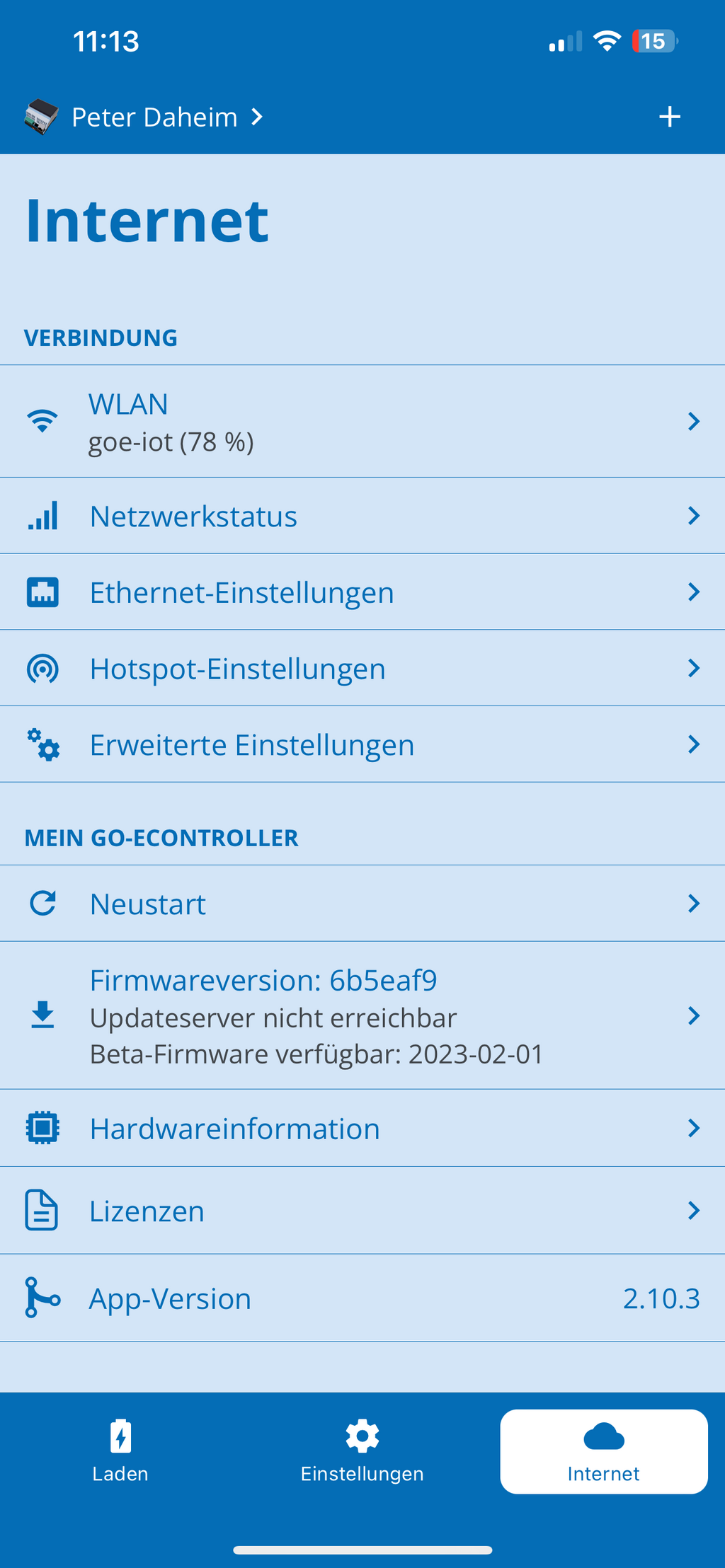The width and height of the screenshot is (725, 1568).
Task: Switch to the Laden tab
Action: [x=120, y=1451]
